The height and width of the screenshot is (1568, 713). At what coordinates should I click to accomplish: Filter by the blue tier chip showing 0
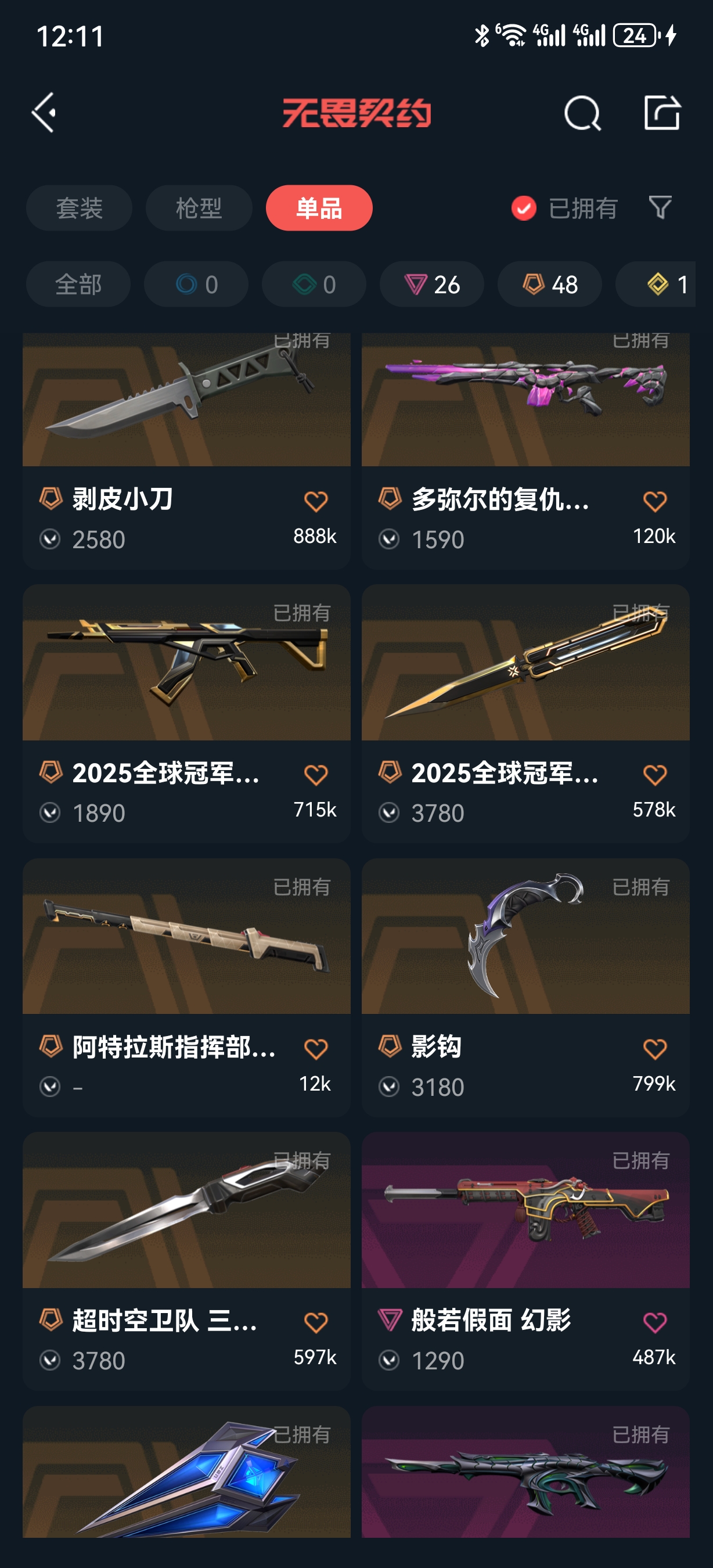click(196, 284)
